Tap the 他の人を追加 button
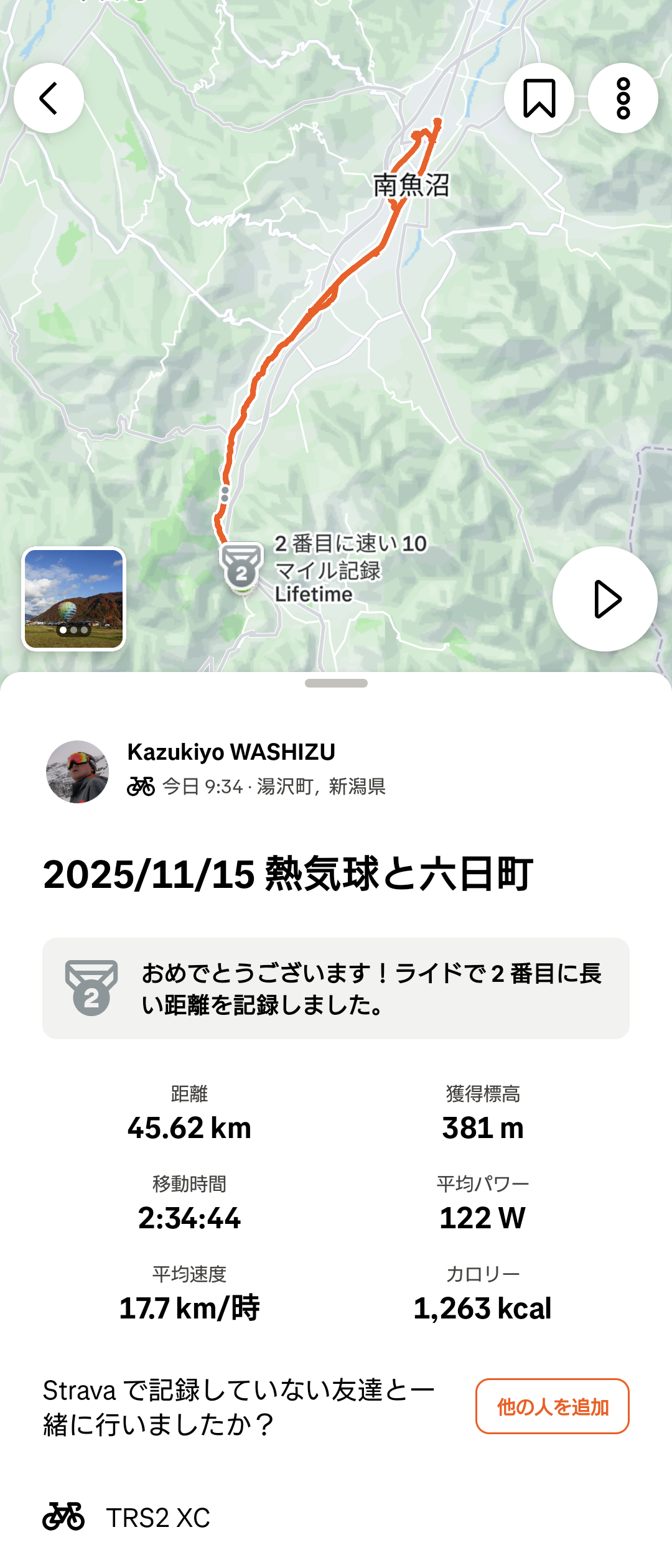Image resolution: width=672 pixels, height=1568 pixels. click(x=553, y=1407)
